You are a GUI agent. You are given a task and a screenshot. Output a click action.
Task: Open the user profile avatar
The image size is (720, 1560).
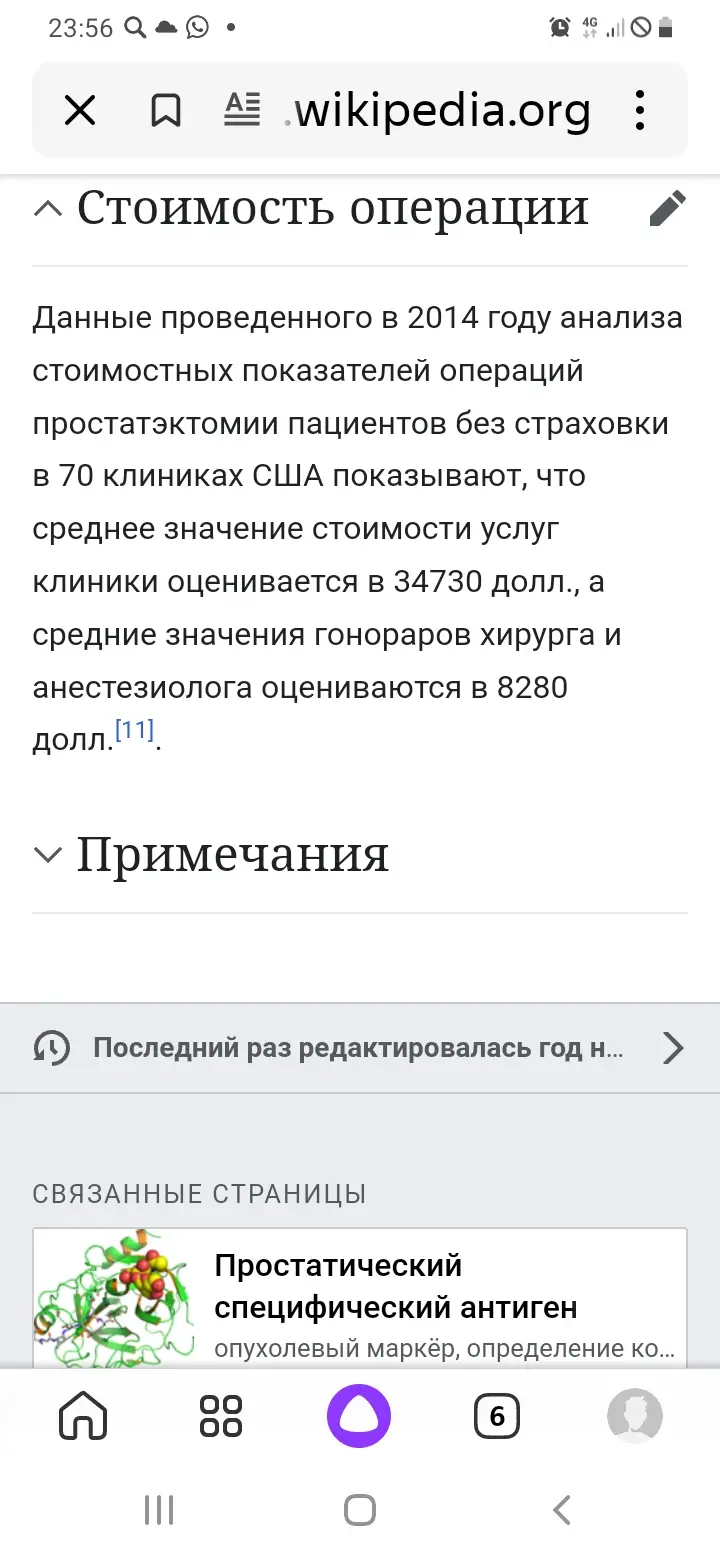634,1416
